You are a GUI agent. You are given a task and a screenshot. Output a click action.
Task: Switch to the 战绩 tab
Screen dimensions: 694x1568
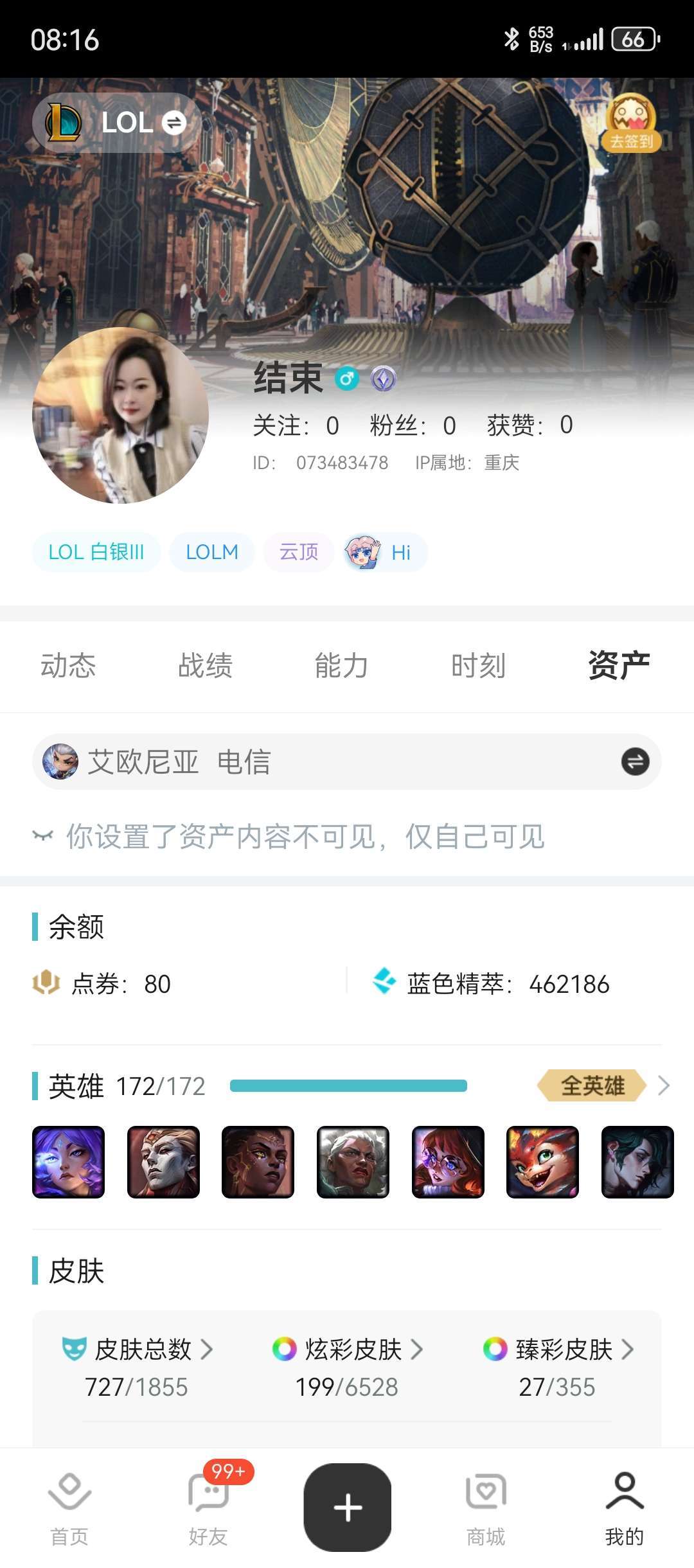206,667
